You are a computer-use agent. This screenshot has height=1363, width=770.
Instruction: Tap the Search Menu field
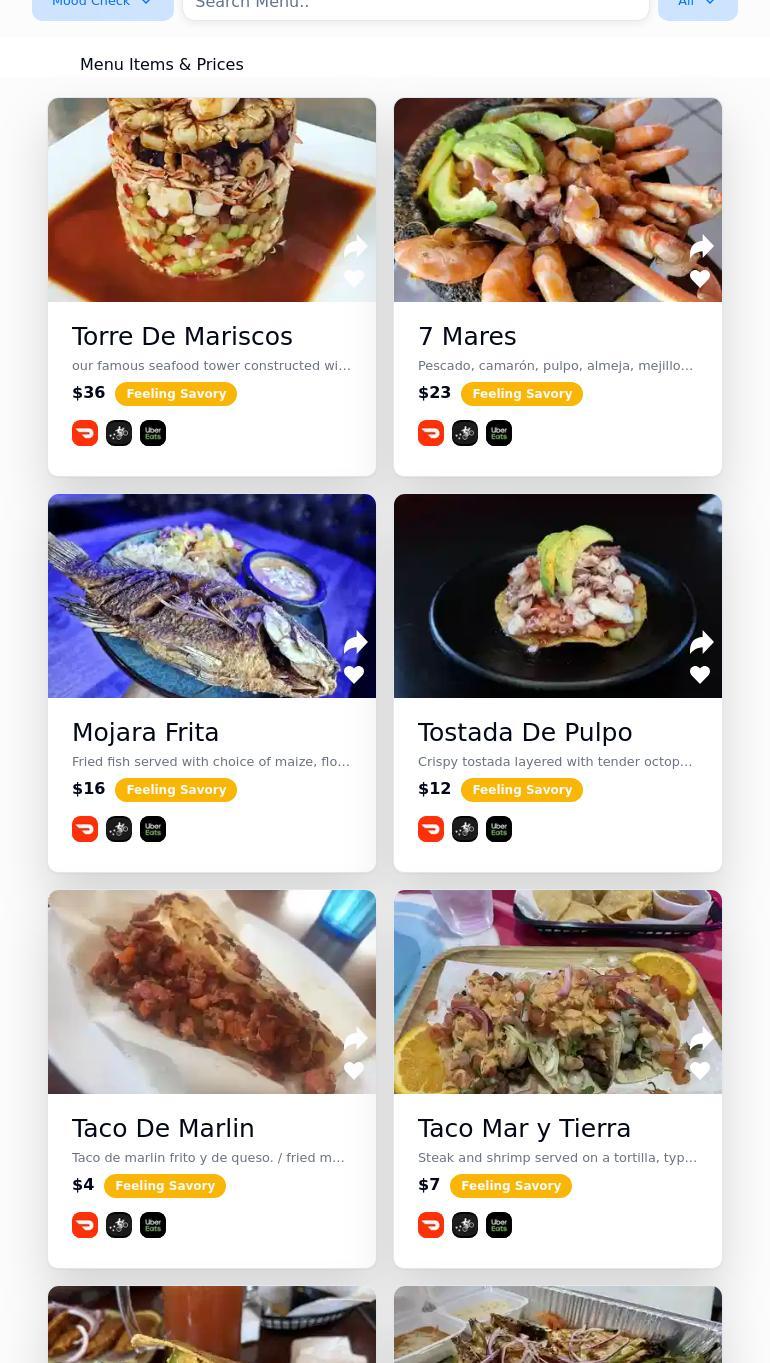[415, 6]
